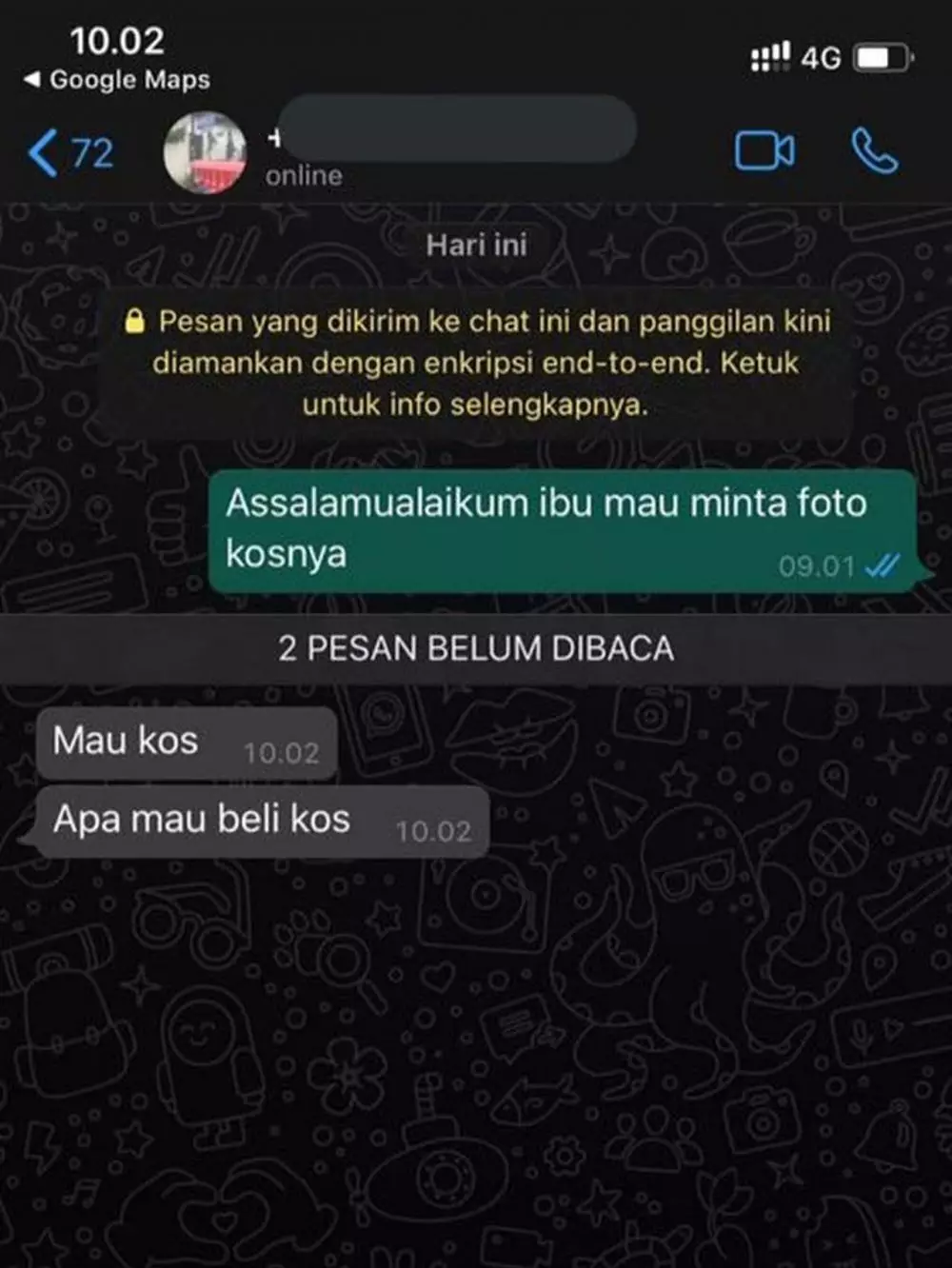The height and width of the screenshot is (1268, 952).
Task: Start a voice call with this contact
Action: coord(874,151)
